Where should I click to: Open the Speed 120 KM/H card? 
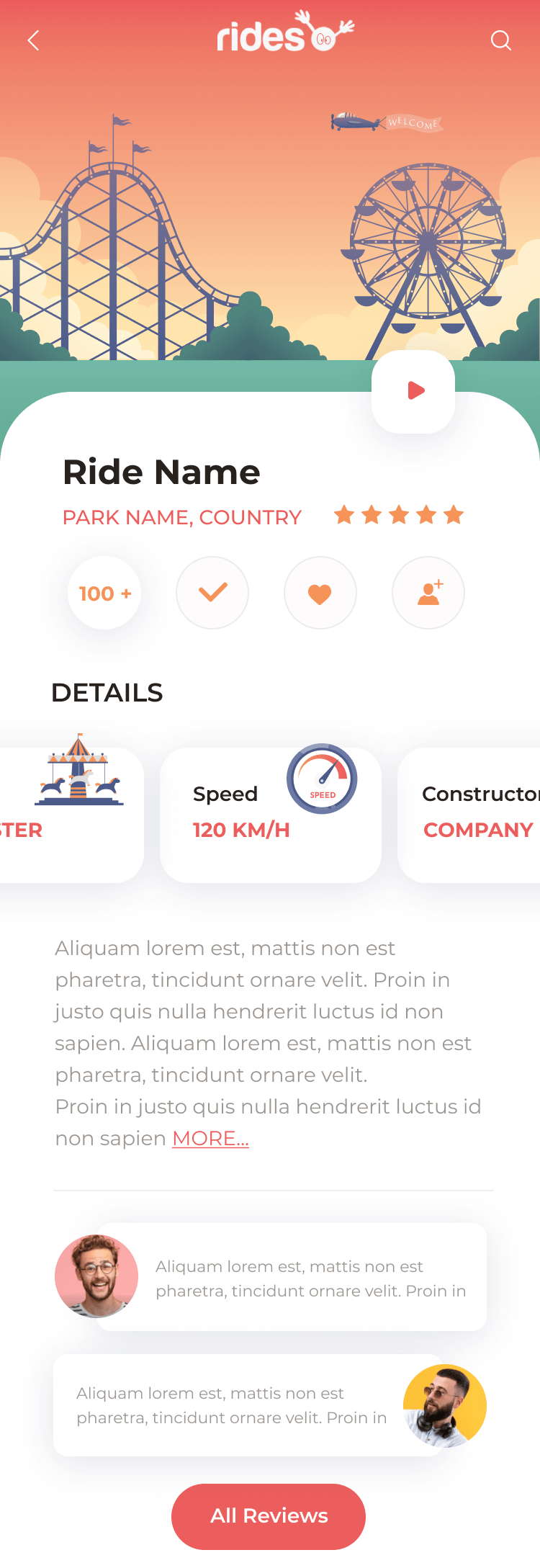(x=270, y=815)
